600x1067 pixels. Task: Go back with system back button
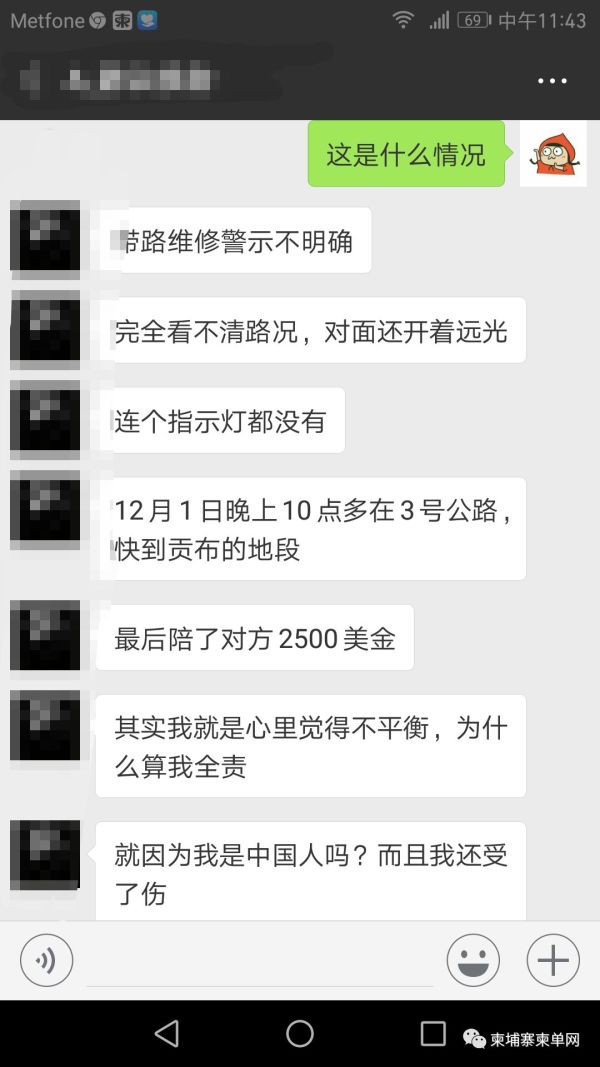coord(167,1033)
